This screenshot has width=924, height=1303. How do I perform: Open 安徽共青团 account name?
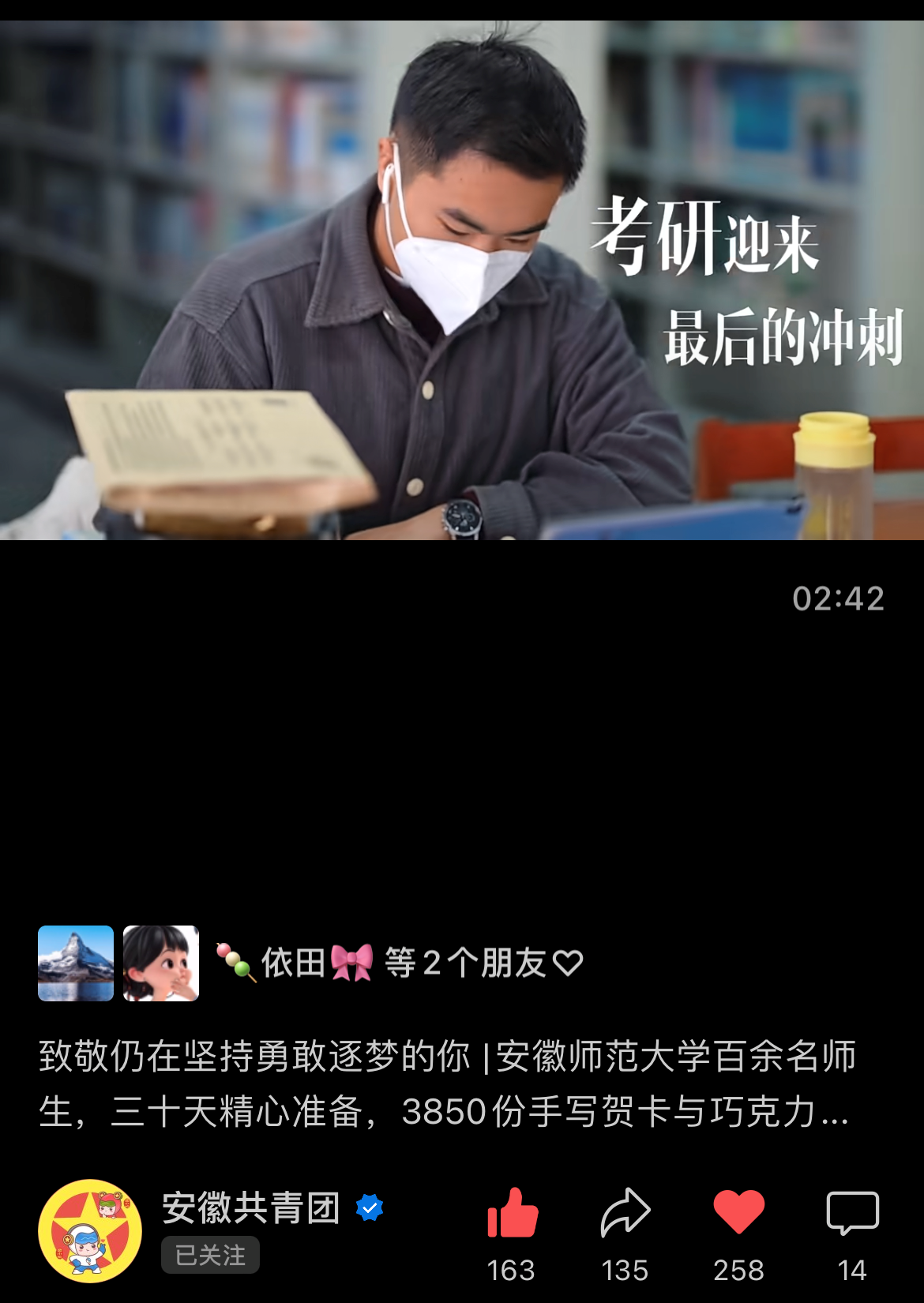pos(251,1208)
